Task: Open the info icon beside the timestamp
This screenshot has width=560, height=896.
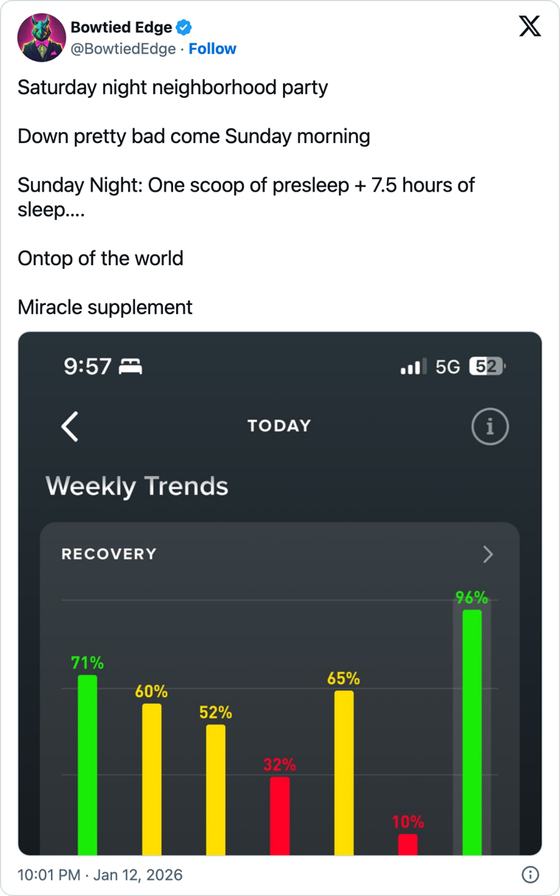Action: click(x=530, y=874)
